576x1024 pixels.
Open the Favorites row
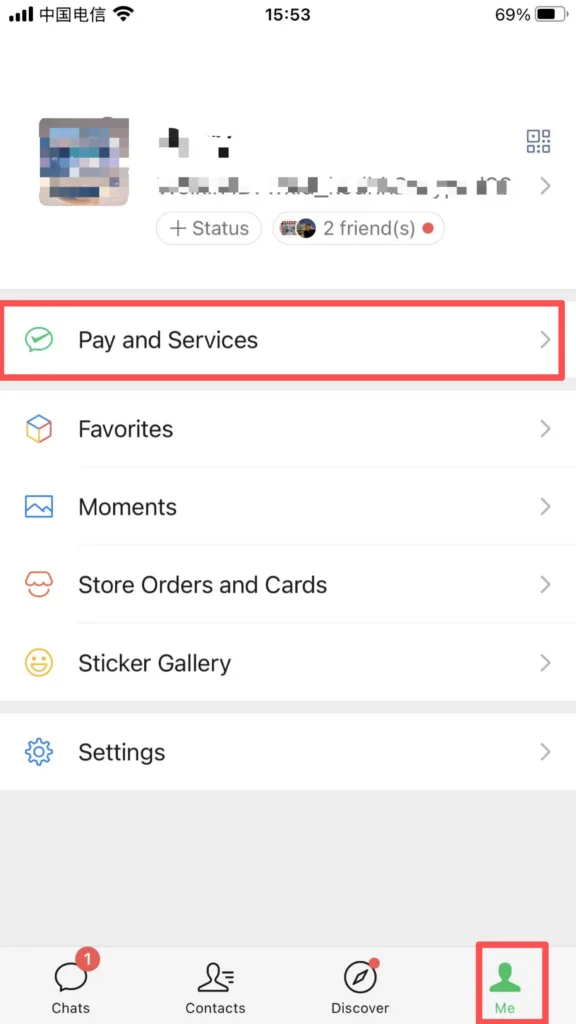click(288, 429)
